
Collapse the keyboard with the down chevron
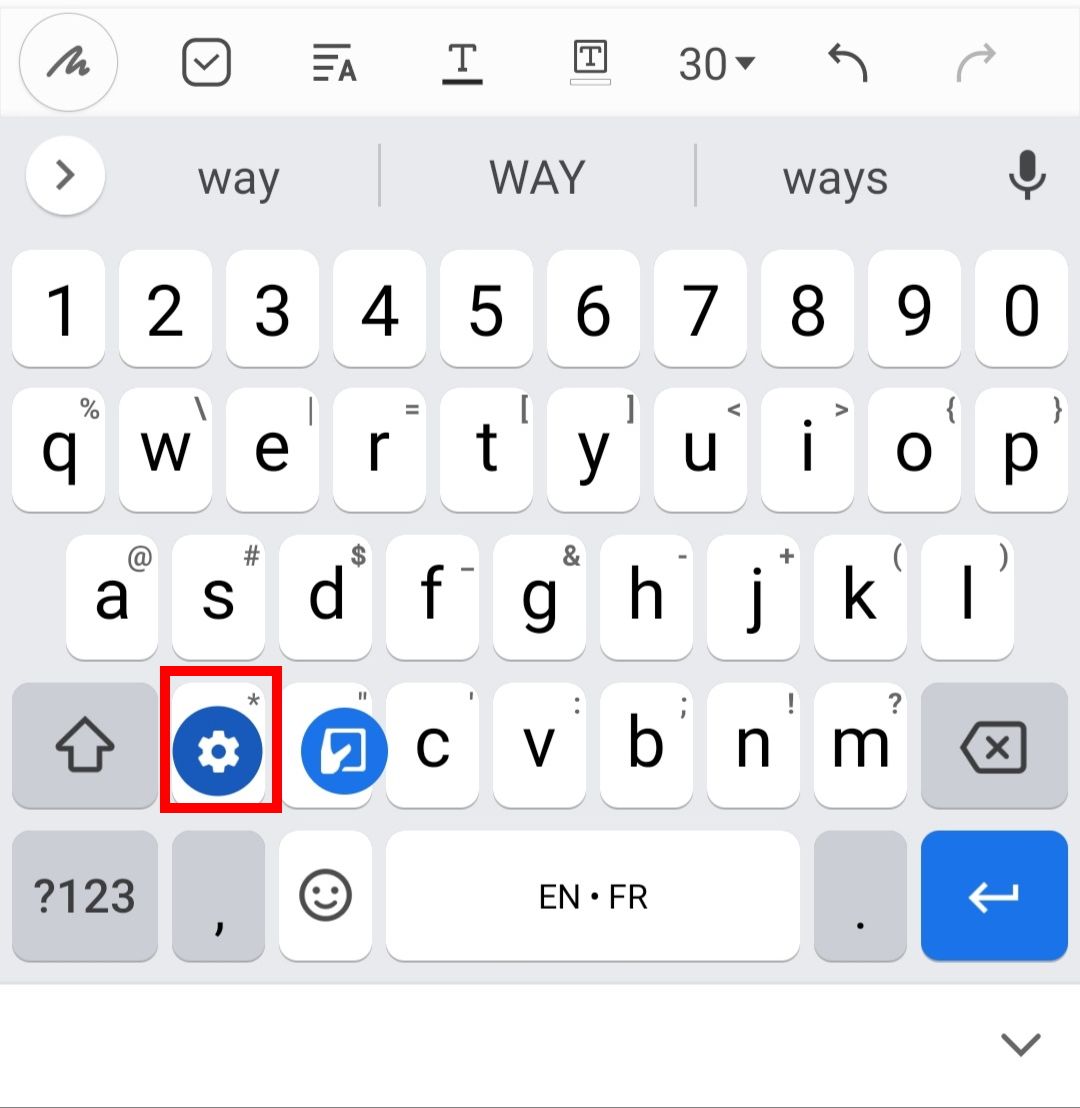(1019, 1043)
